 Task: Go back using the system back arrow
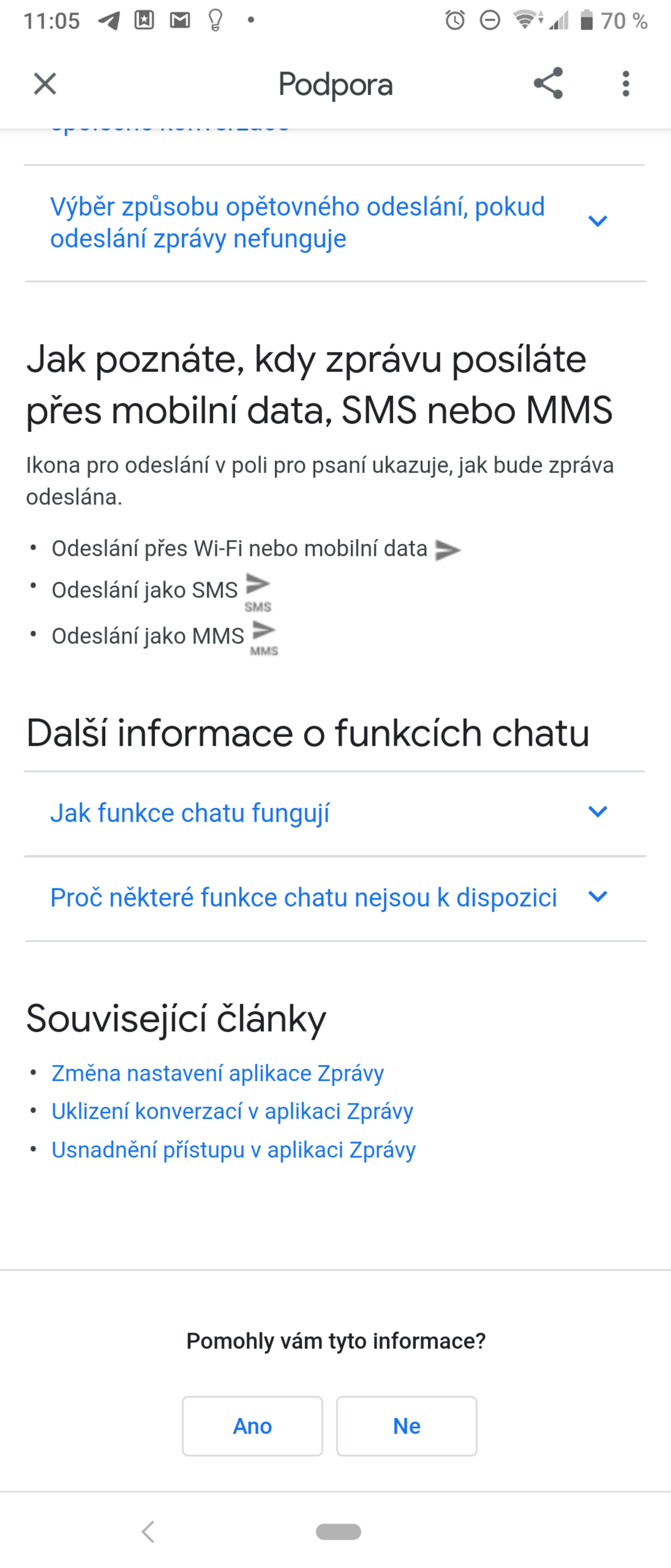click(149, 1532)
